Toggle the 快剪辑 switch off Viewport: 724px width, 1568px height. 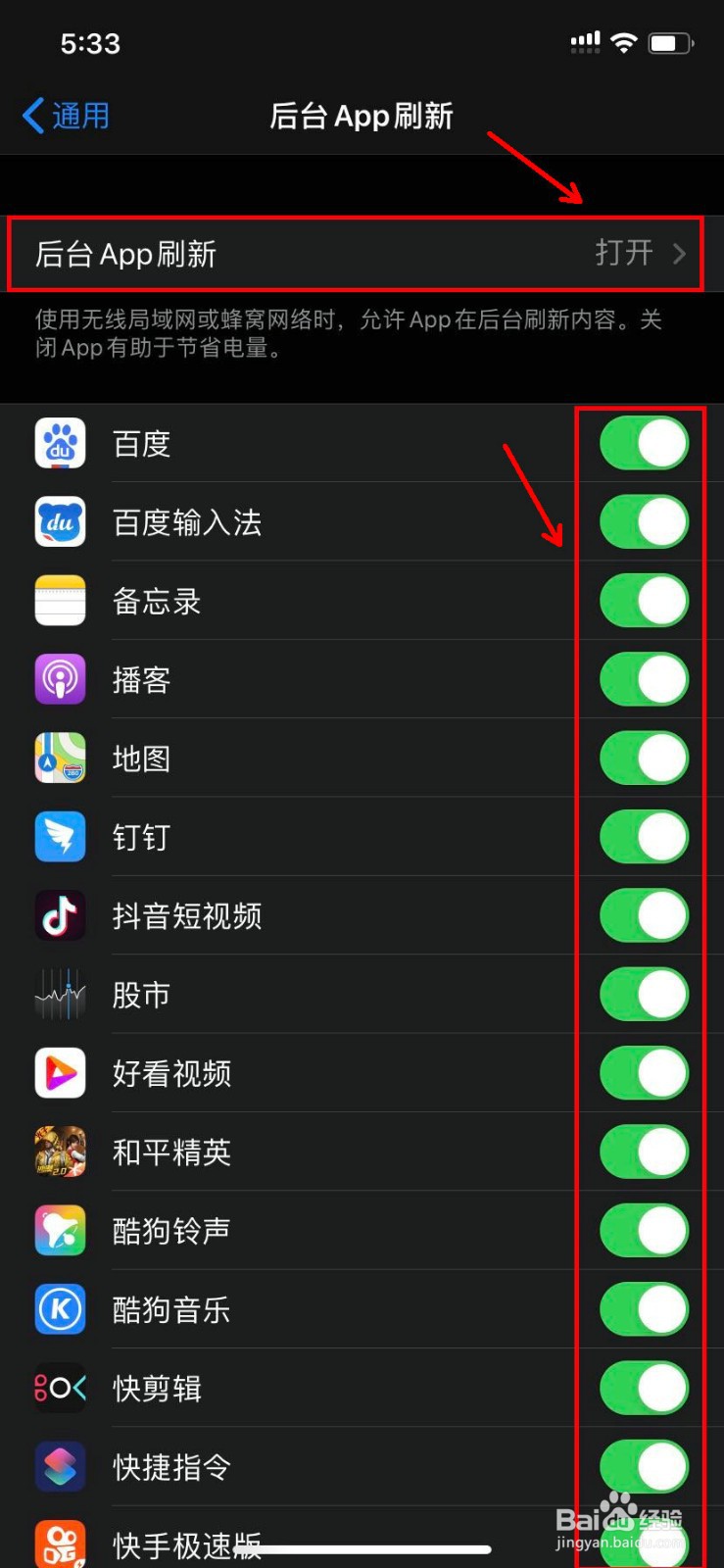(642, 1388)
